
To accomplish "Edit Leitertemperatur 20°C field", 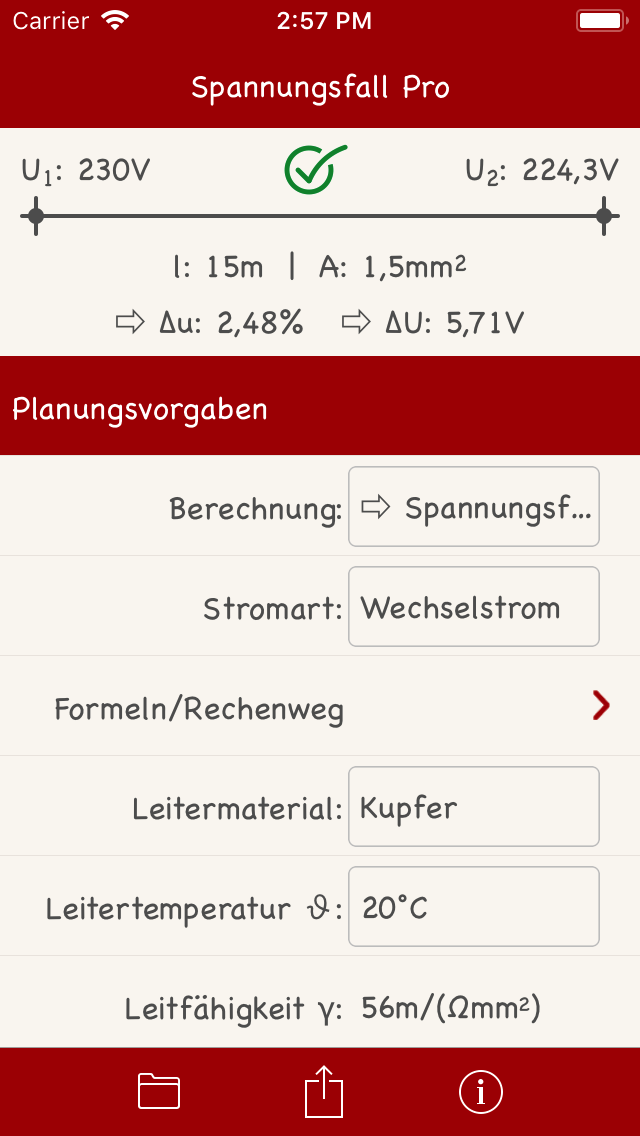I will tap(474, 906).
